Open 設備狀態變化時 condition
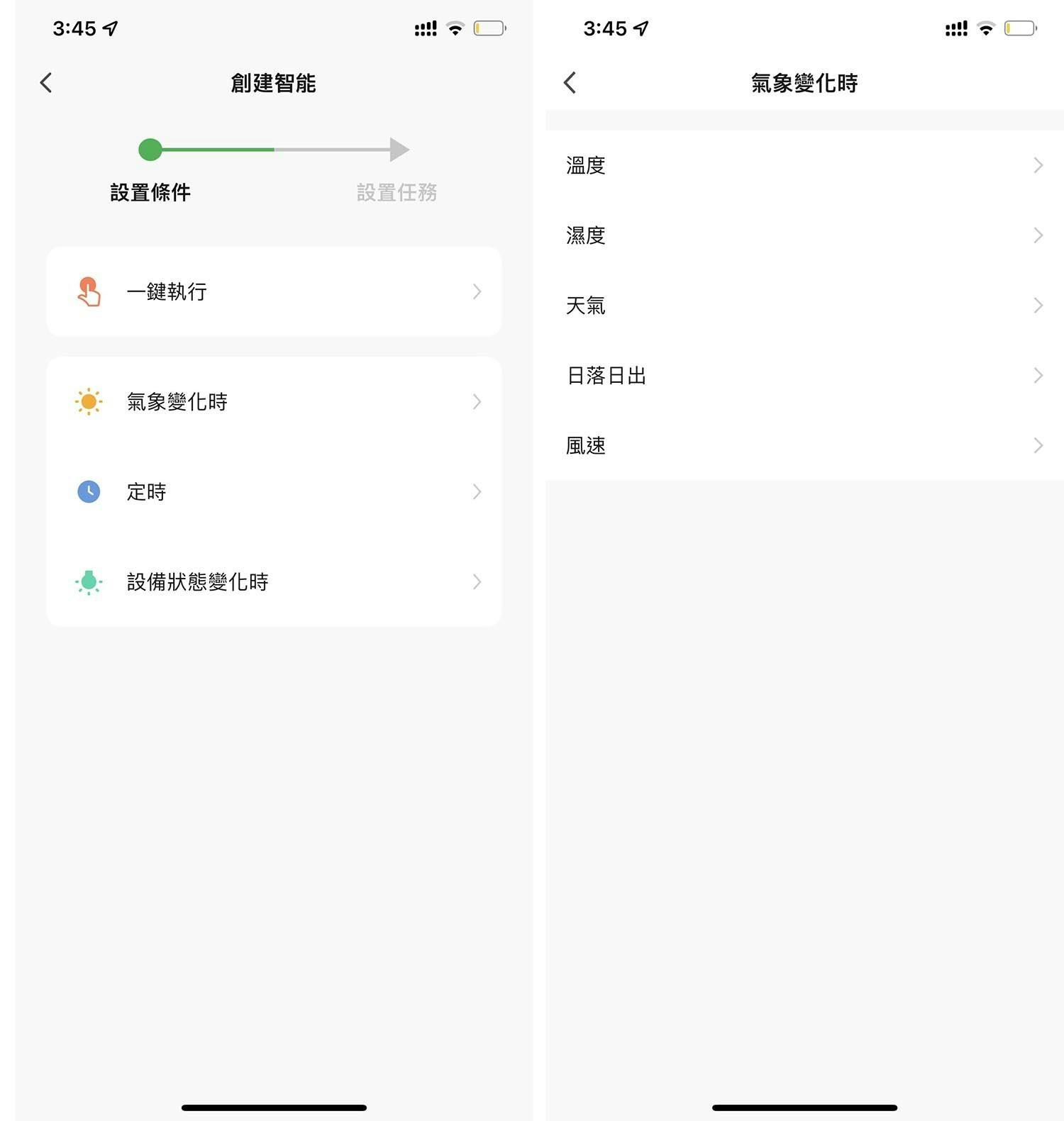 274,581
